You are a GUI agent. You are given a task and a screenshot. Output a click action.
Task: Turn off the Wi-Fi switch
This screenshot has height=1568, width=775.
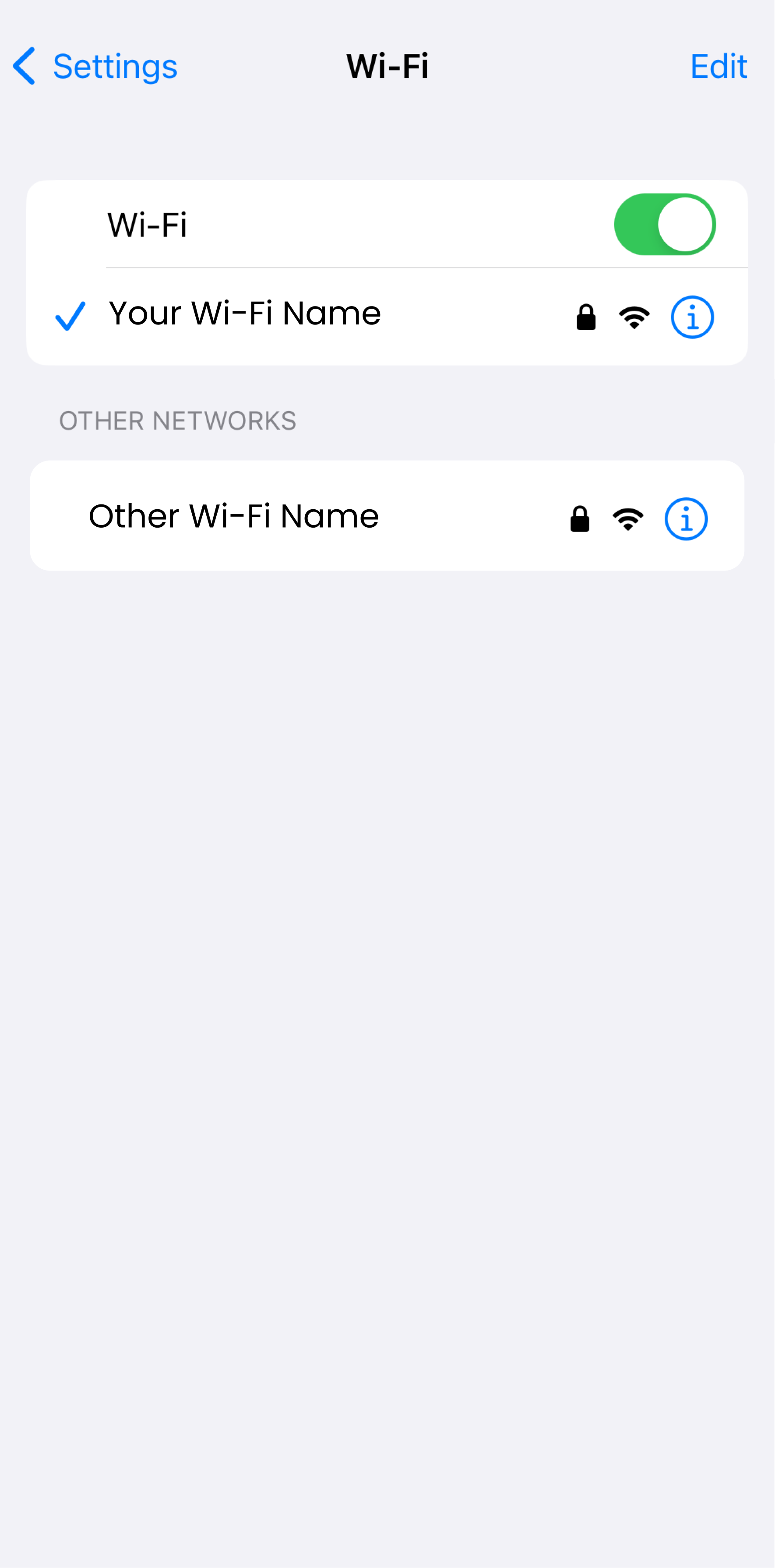(664, 225)
